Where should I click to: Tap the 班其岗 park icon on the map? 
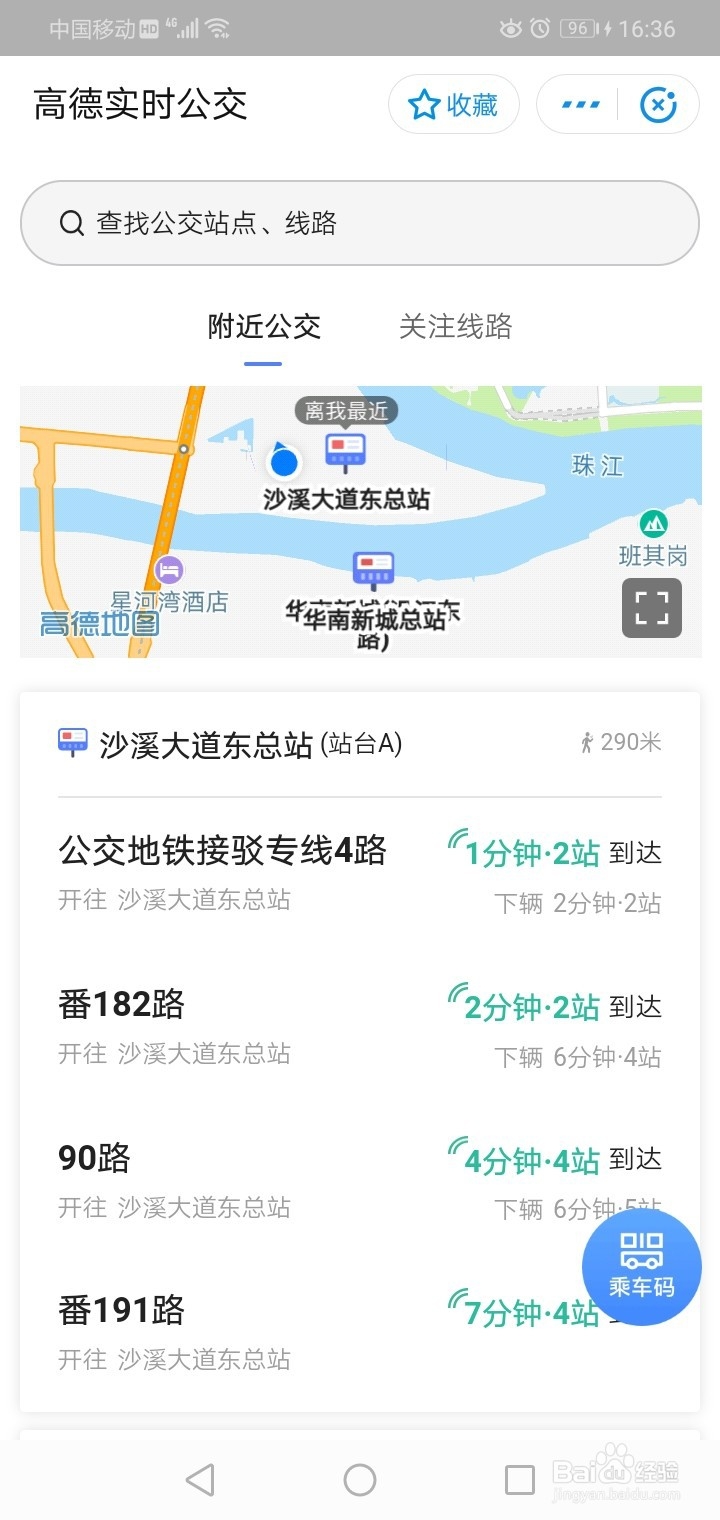click(652, 525)
